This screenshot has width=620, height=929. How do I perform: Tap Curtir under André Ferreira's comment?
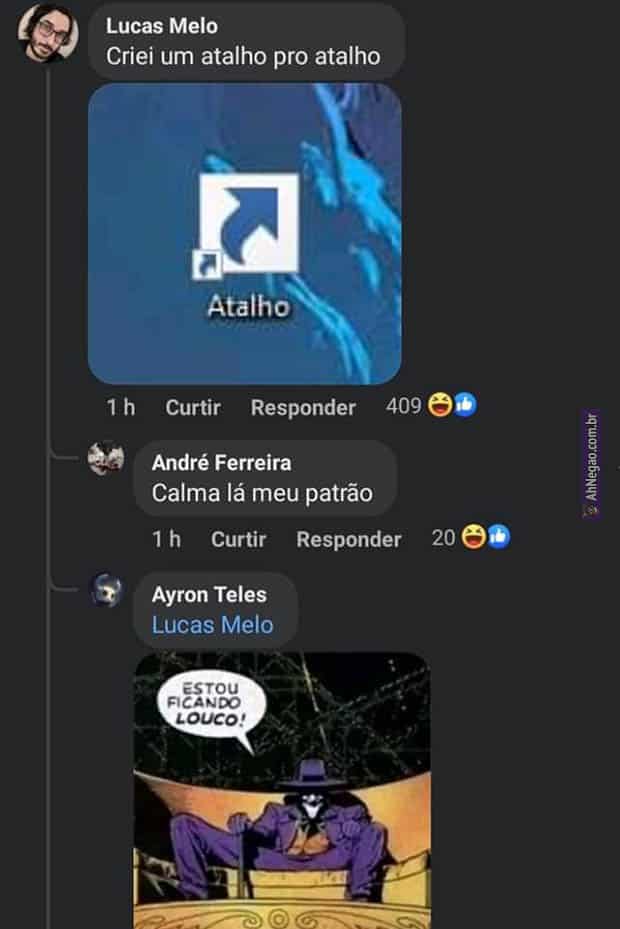pyautogui.click(x=238, y=539)
